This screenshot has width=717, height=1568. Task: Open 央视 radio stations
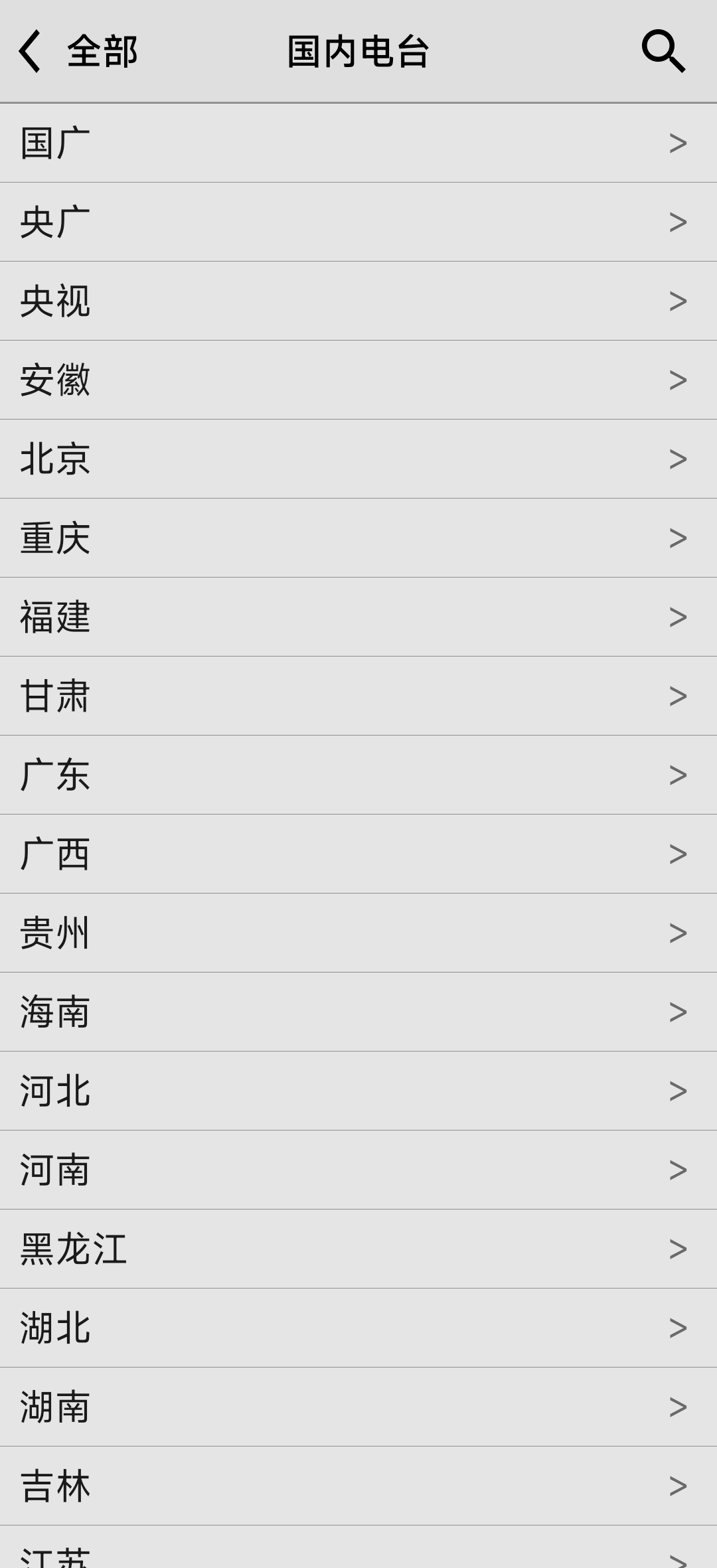click(x=358, y=301)
